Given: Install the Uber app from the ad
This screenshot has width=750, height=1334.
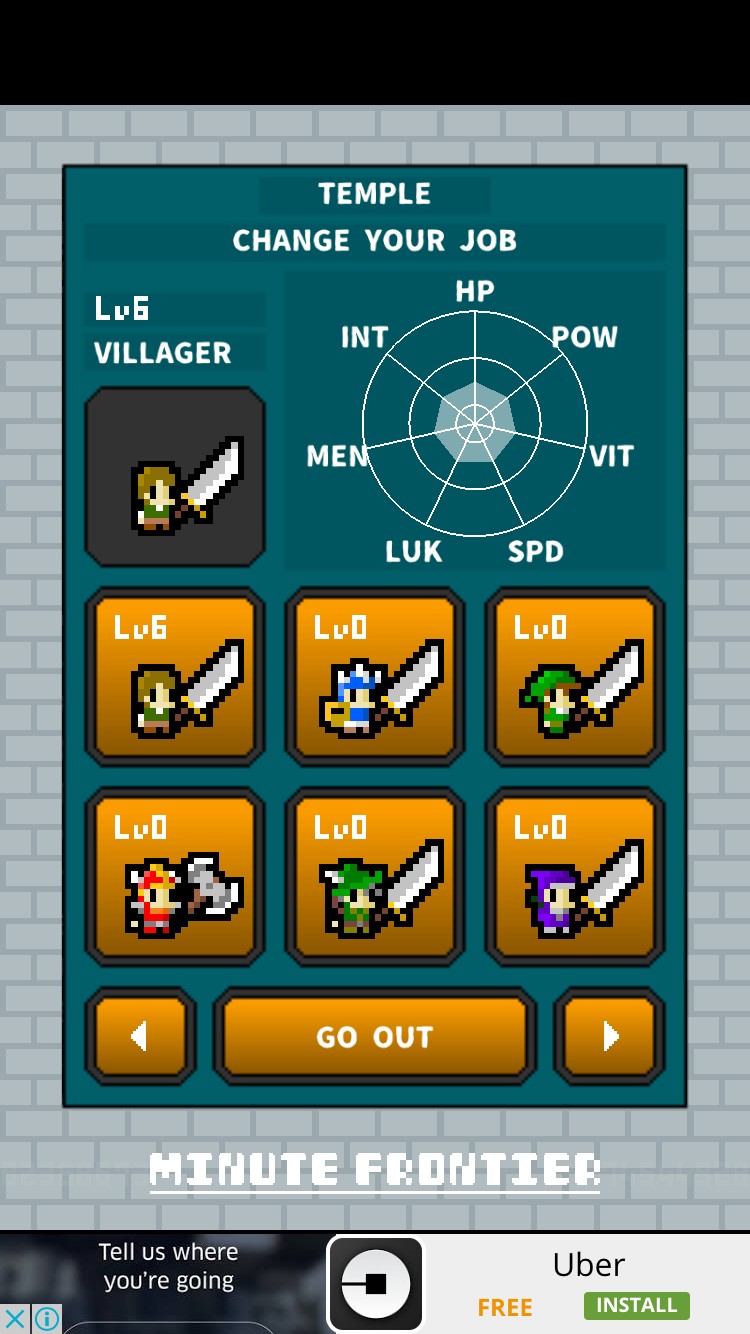Looking at the screenshot, I should [636, 1305].
